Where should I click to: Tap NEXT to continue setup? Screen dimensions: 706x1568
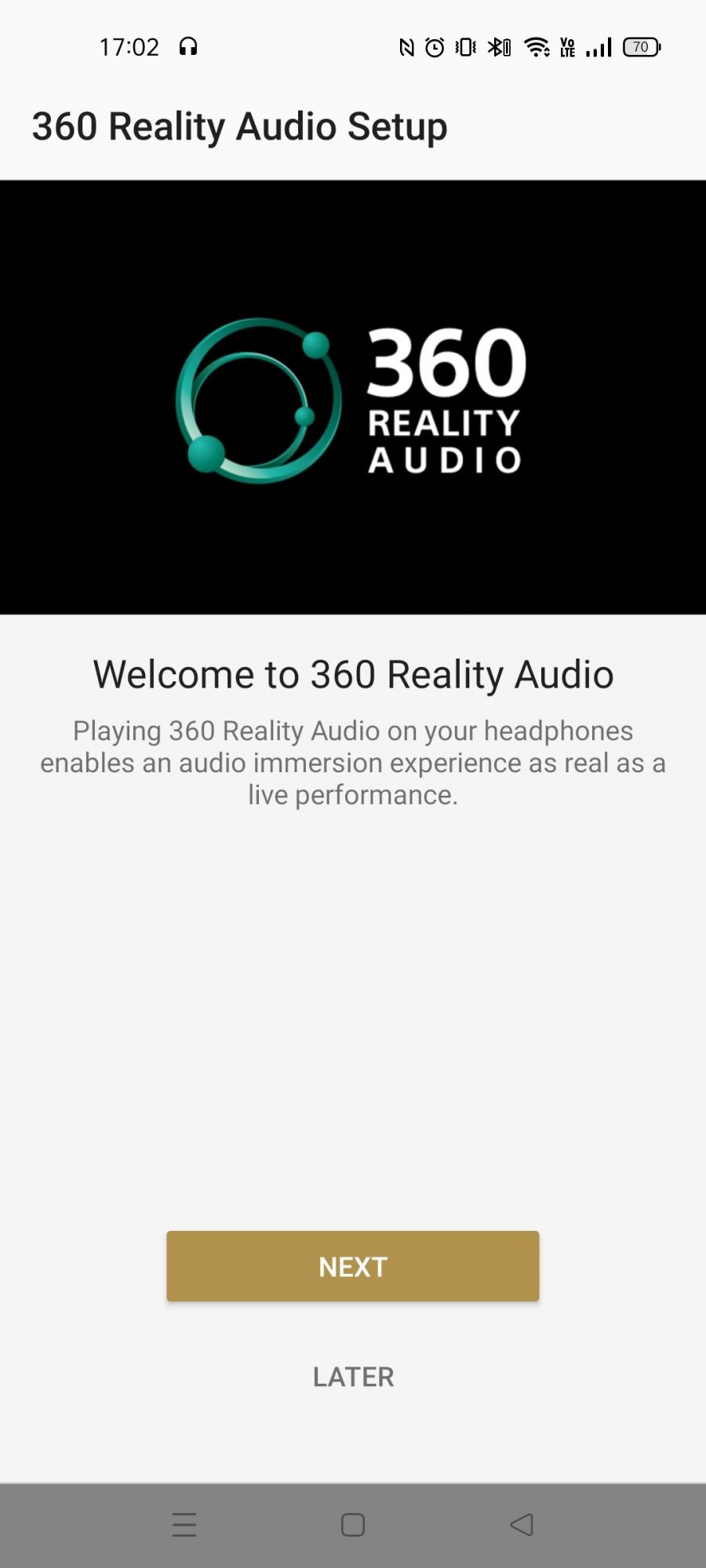coord(352,1266)
